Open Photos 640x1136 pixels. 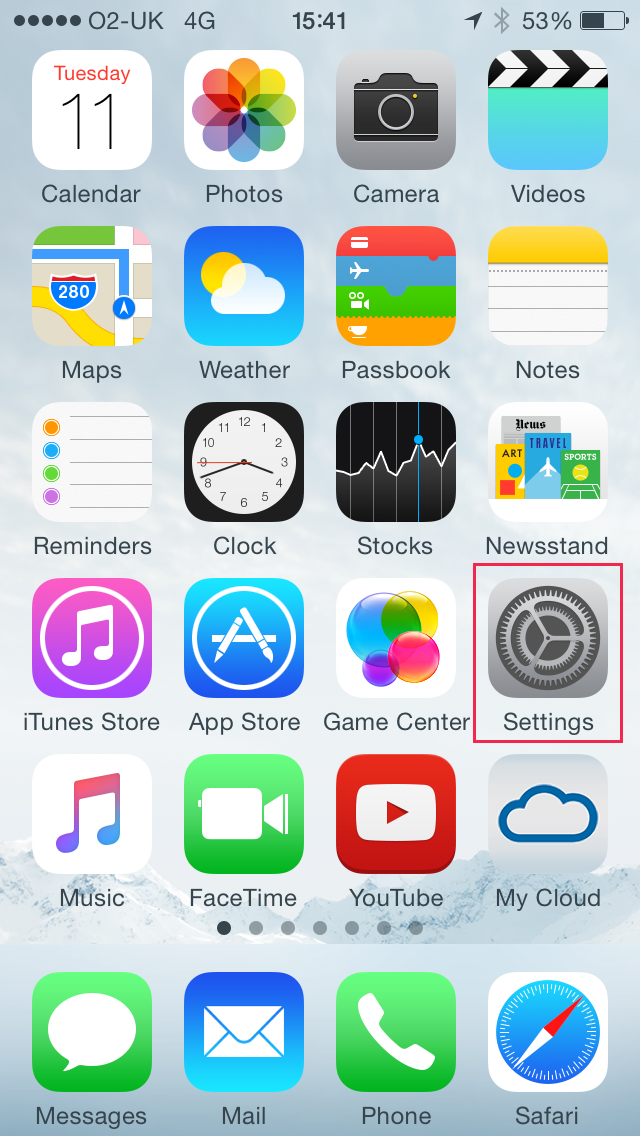244,110
